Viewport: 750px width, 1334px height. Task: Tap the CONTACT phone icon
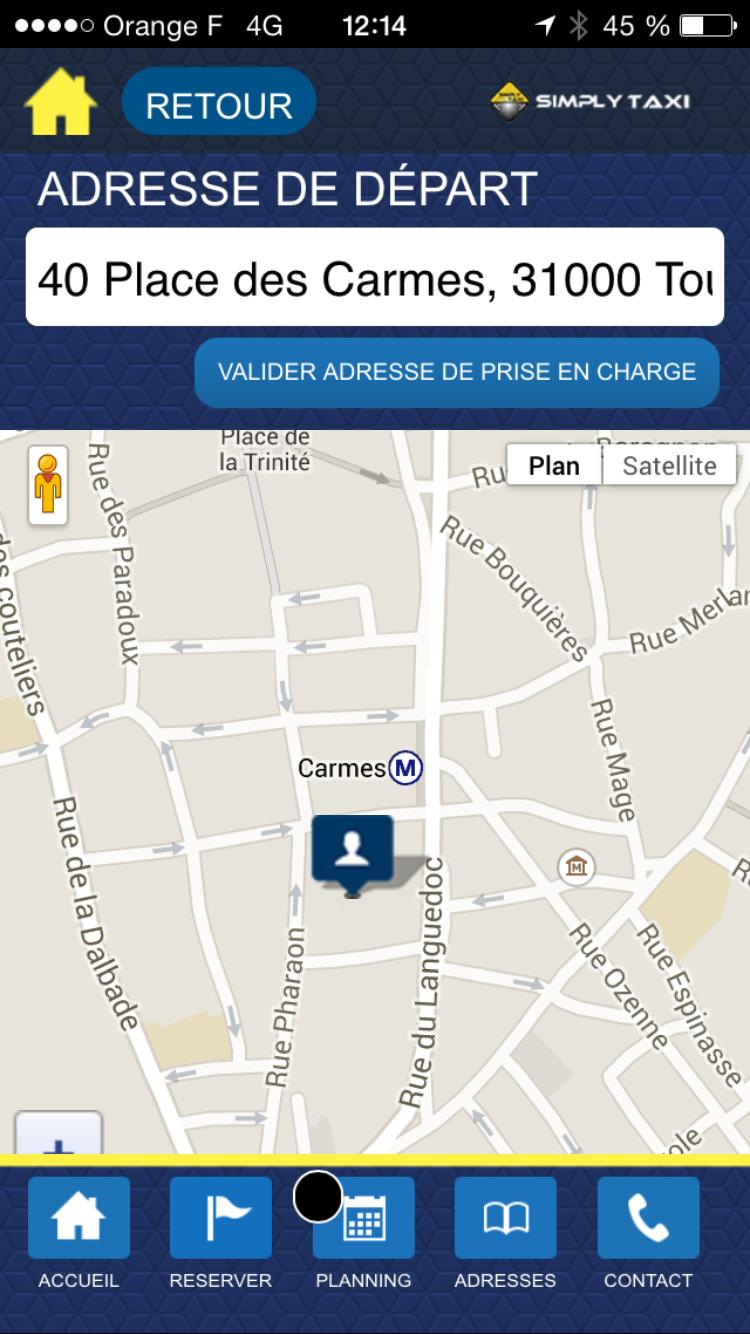tap(648, 1216)
